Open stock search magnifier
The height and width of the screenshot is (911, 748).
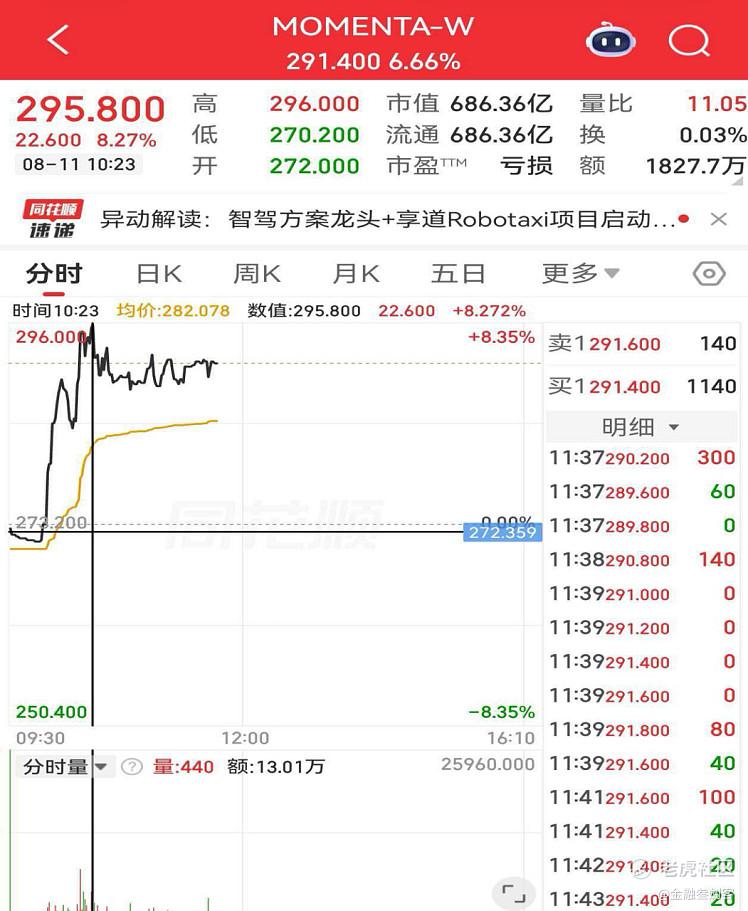[689, 41]
